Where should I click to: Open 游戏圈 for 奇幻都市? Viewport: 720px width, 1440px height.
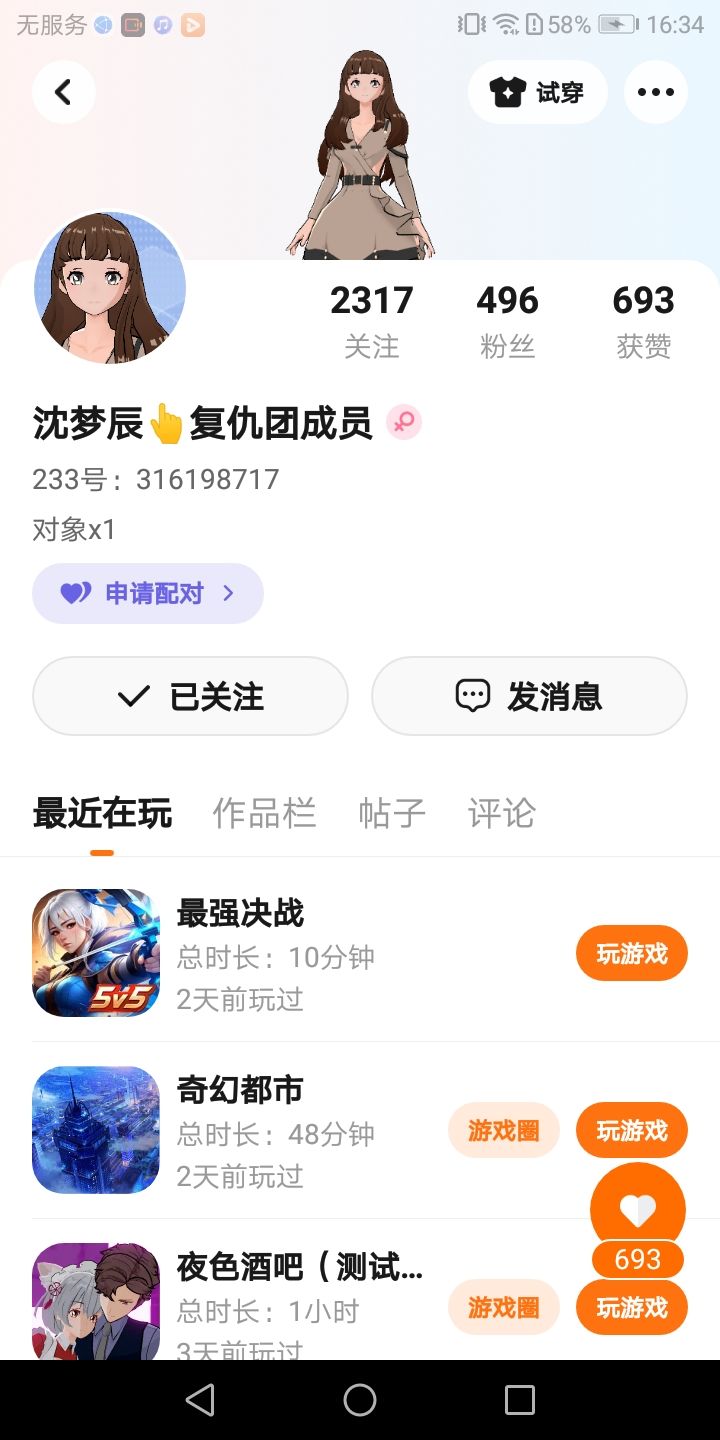tap(503, 1131)
